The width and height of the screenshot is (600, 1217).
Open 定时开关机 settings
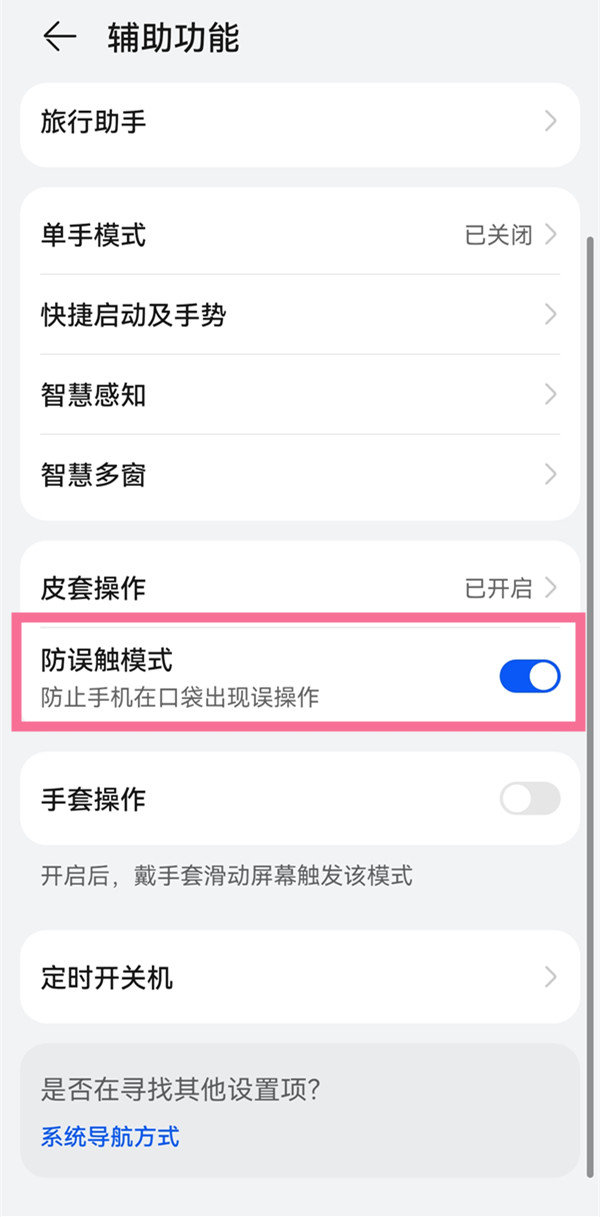(300, 977)
